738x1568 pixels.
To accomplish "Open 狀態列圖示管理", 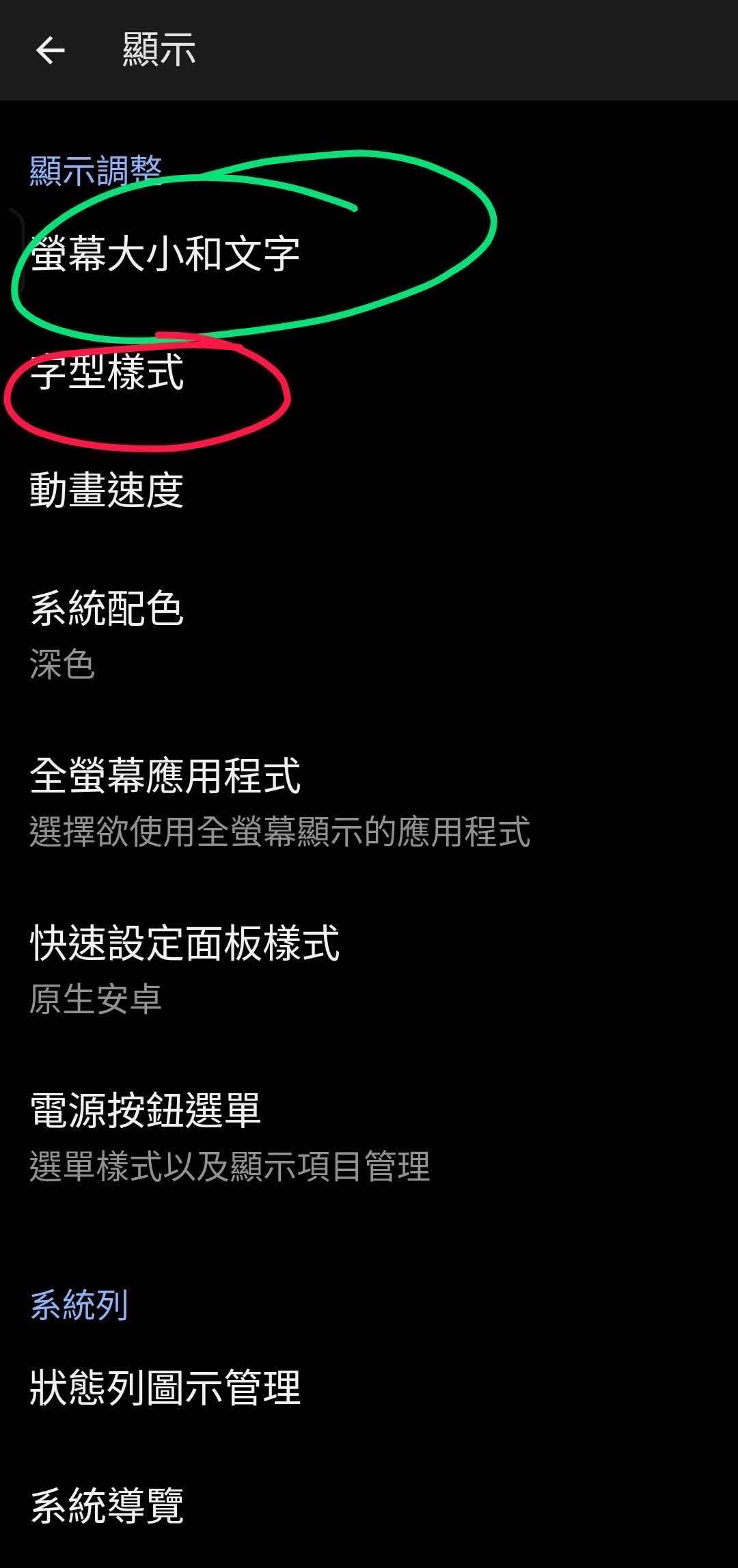I will coord(165,1388).
